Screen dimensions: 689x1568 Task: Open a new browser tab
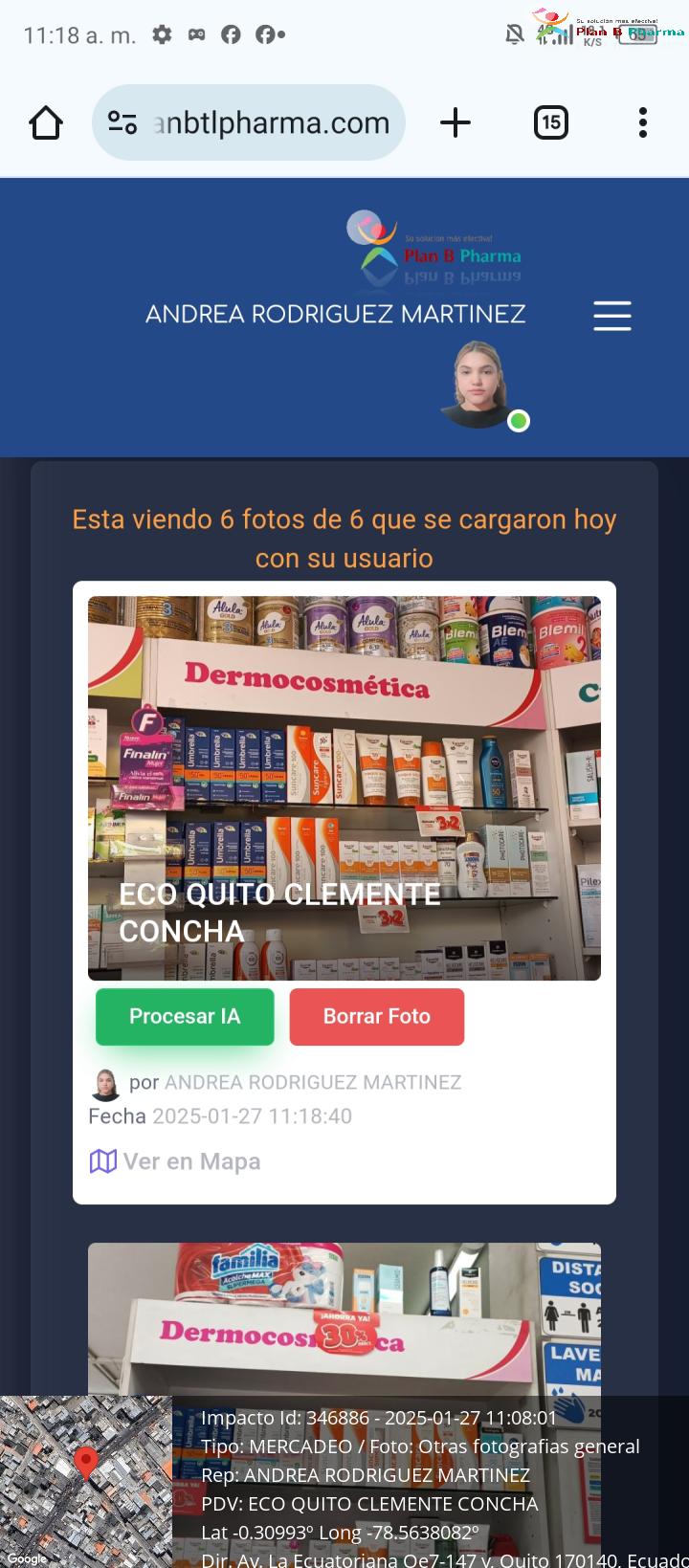point(456,122)
